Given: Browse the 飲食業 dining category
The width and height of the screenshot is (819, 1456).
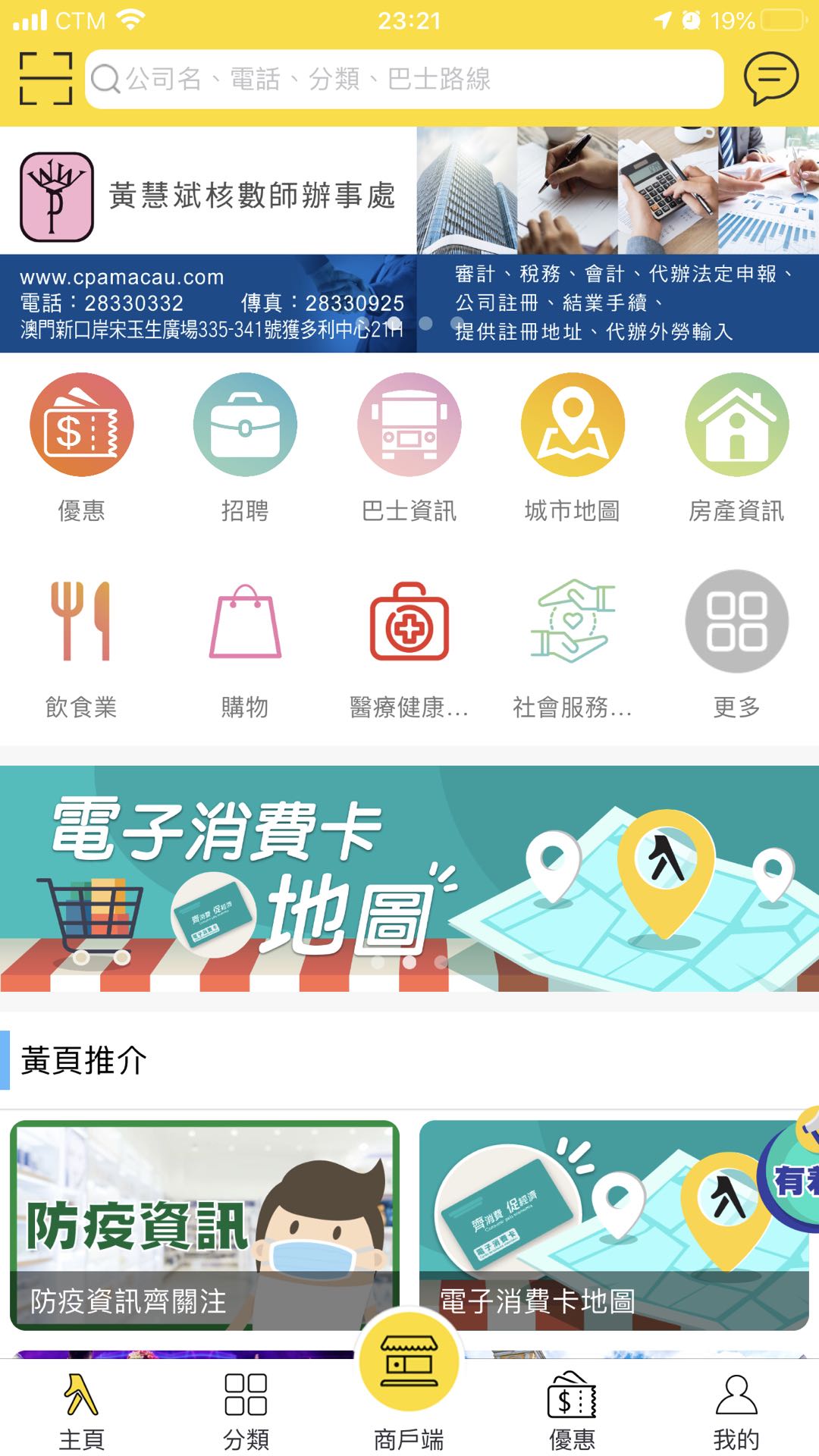Looking at the screenshot, I should pyautogui.click(x=82, y=645).
